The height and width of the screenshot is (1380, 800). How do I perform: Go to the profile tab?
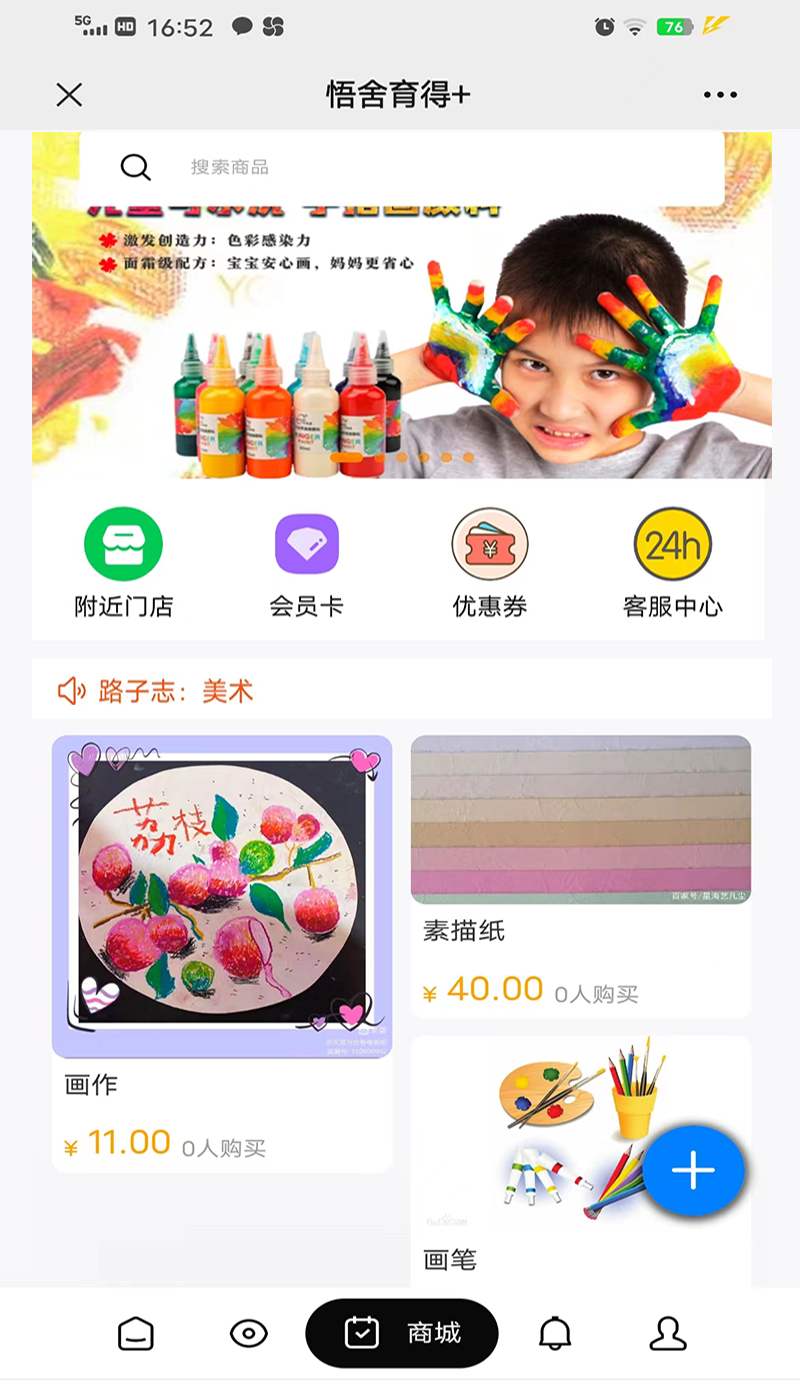(668, 1333)
